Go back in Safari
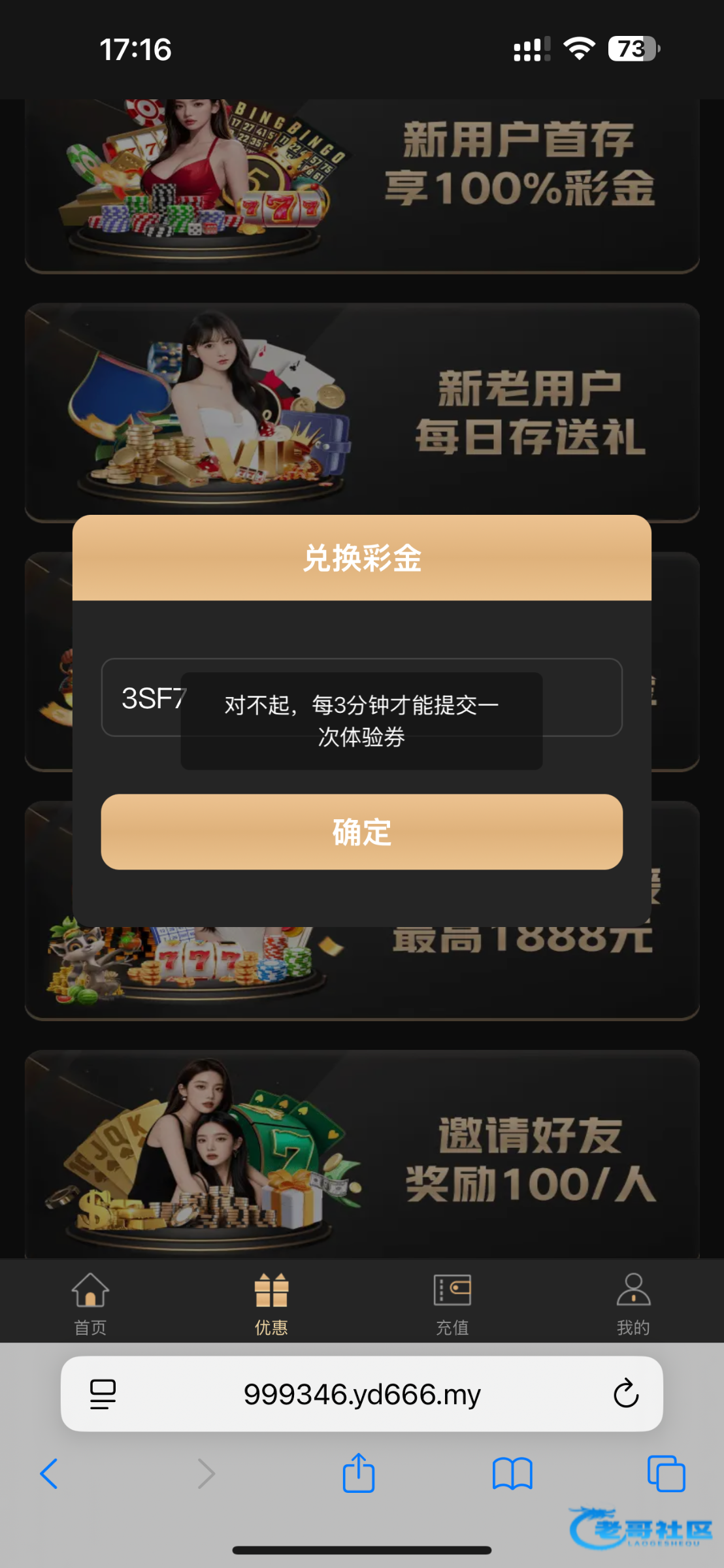The image size is (724, 1568). click(49, 1474)
